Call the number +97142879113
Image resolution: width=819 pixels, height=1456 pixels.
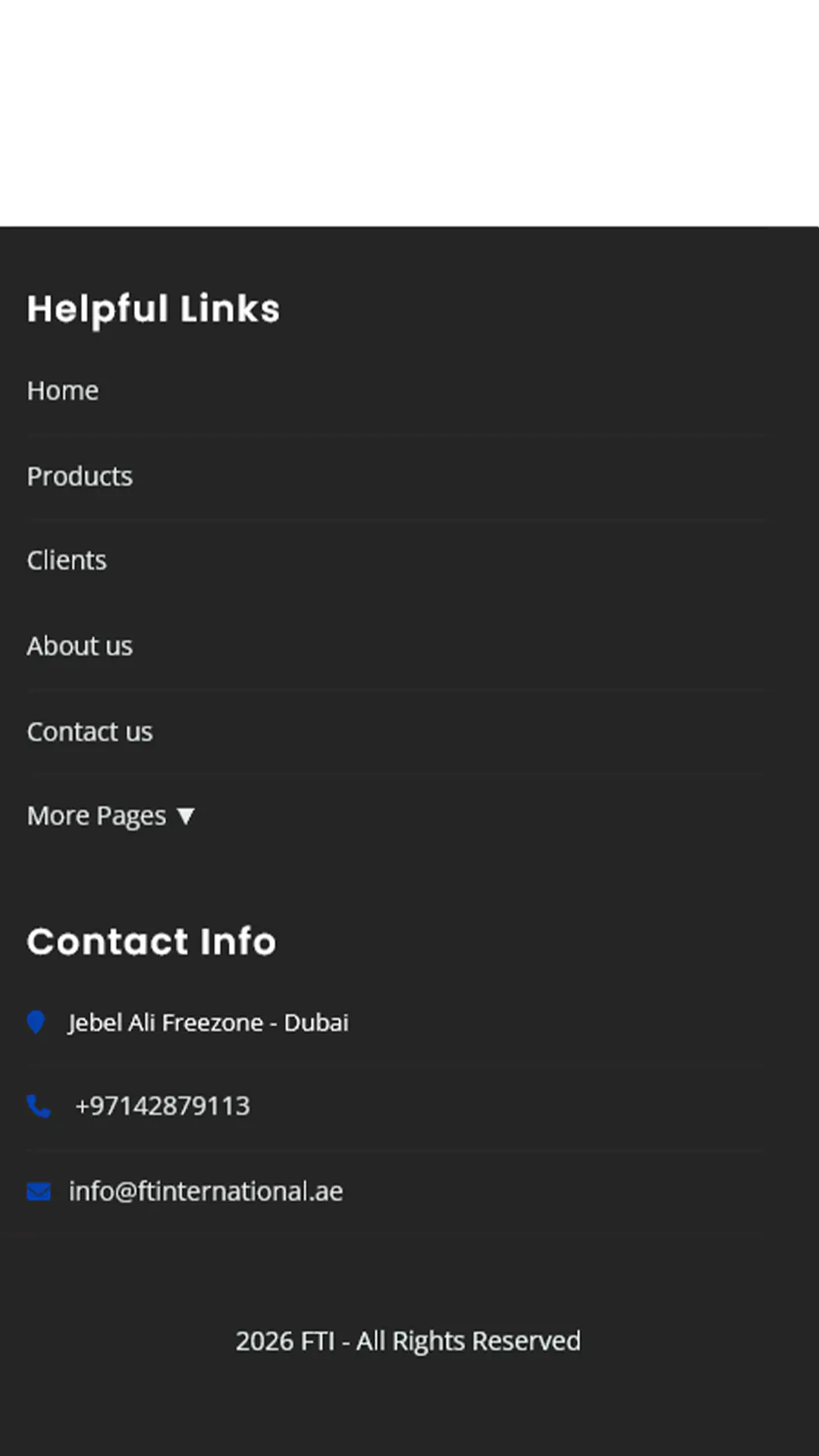162,1106
